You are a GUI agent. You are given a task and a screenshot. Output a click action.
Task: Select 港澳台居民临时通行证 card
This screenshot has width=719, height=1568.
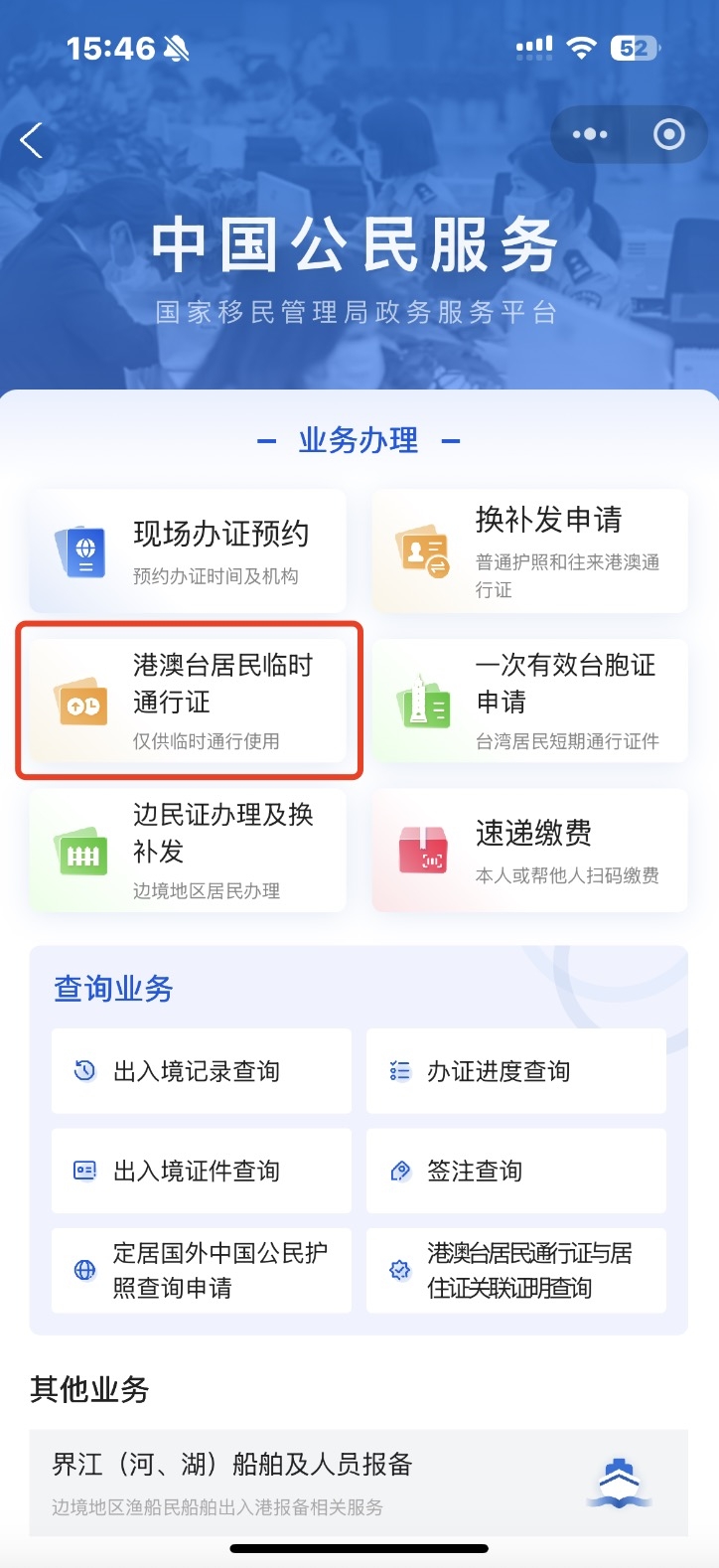pyautogui.click(x=188, y=701)
